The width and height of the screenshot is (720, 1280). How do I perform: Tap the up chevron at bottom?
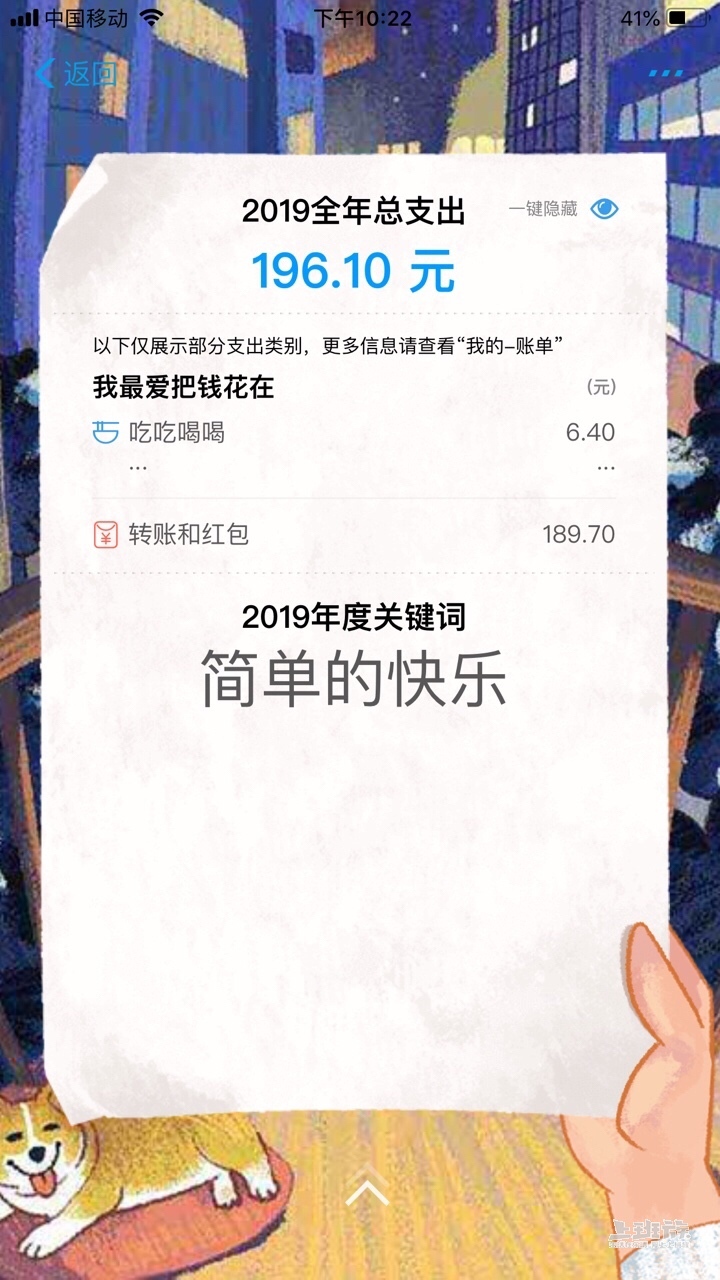[x=366, y=1190]
